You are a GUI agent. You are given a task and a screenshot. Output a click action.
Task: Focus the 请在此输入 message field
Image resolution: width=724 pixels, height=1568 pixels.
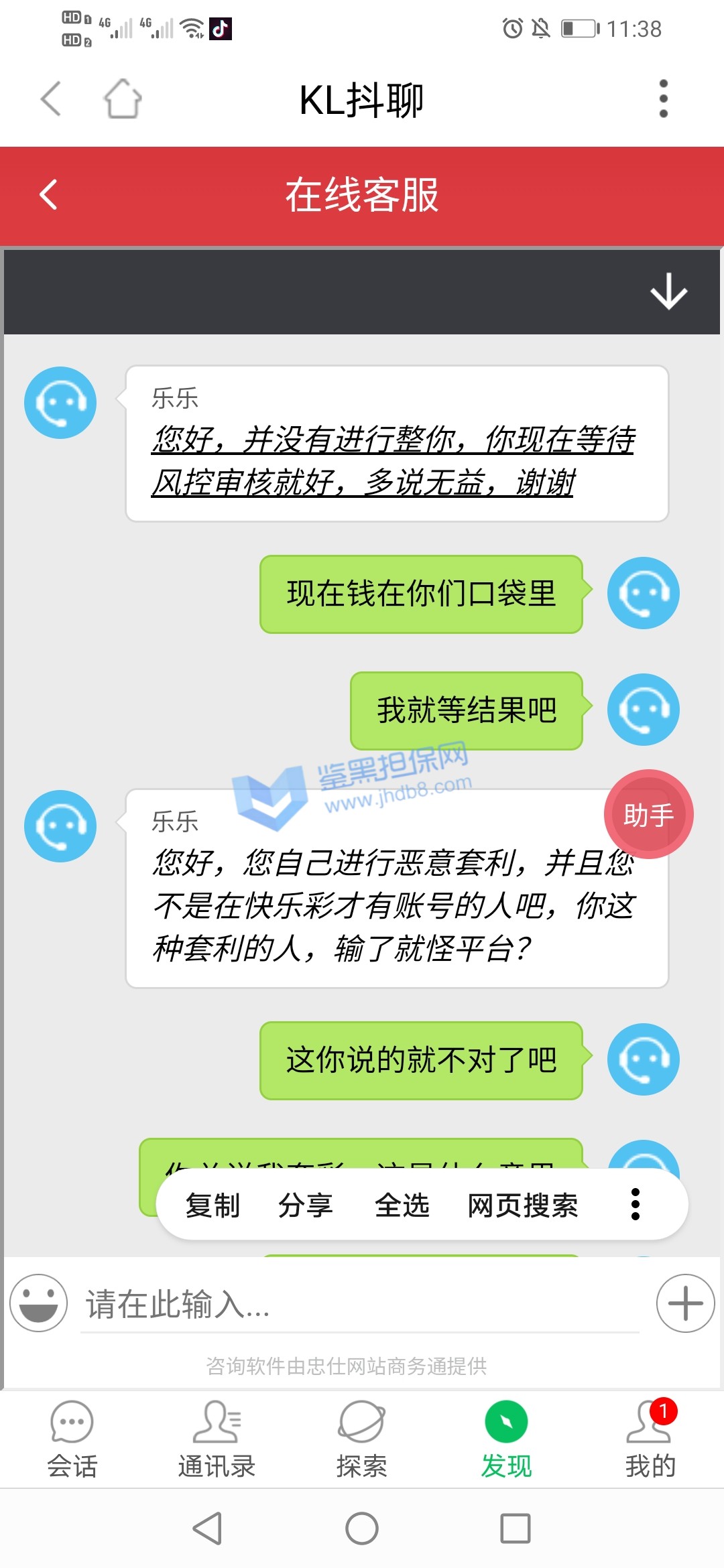point(359,1305)
